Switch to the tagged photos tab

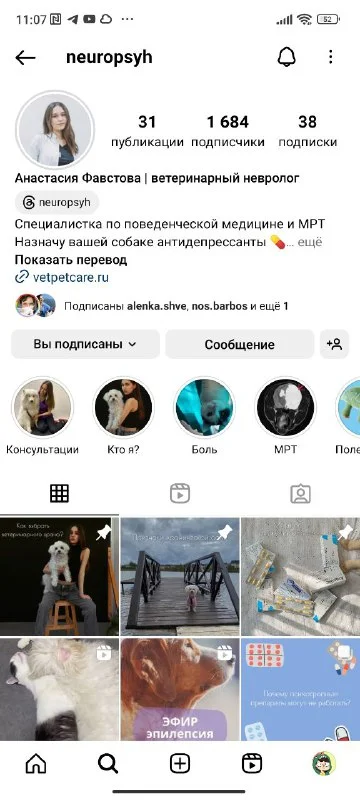click(300, 493)
